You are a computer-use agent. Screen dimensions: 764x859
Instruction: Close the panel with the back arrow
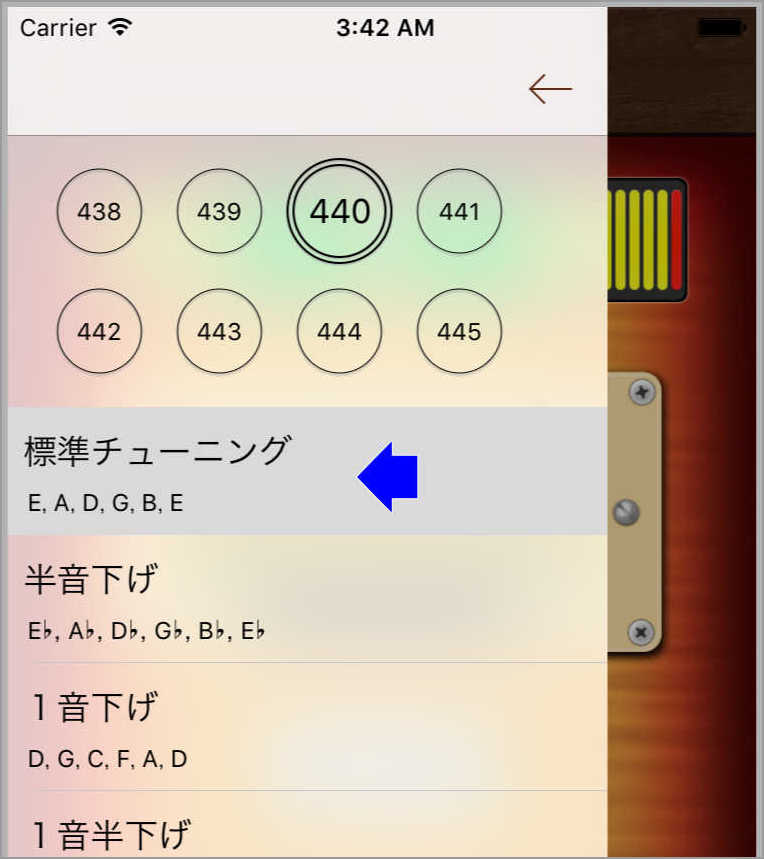click(x=550, y=89)
